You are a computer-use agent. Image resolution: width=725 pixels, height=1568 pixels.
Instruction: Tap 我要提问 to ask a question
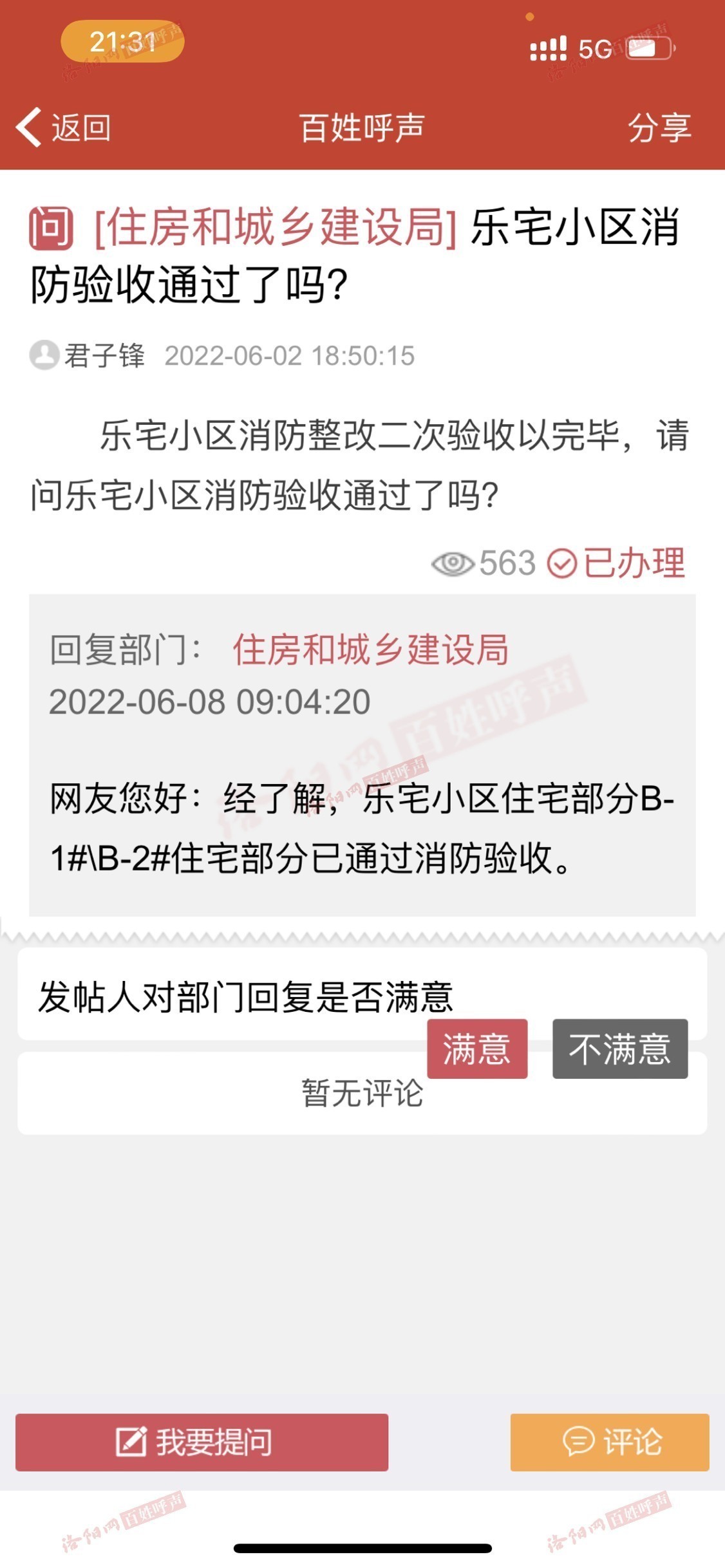[202, 1442]
